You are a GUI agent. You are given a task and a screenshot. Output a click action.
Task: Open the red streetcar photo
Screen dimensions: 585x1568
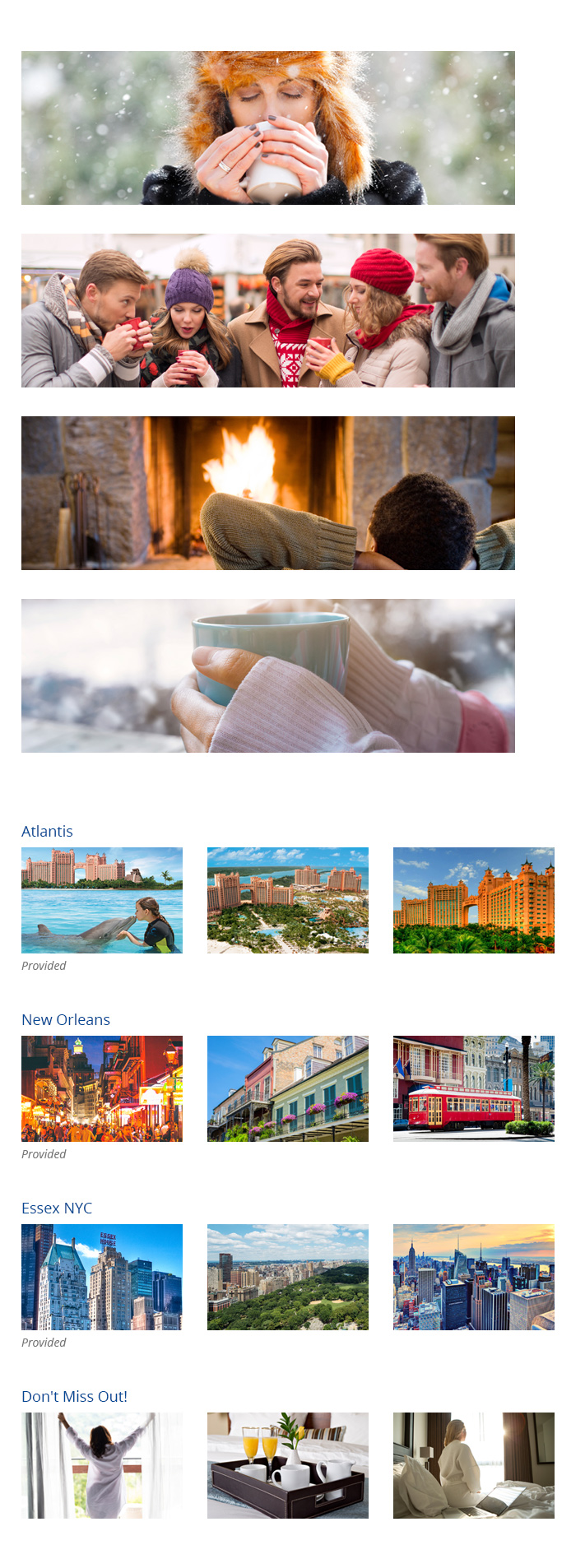coord(474,1088)
